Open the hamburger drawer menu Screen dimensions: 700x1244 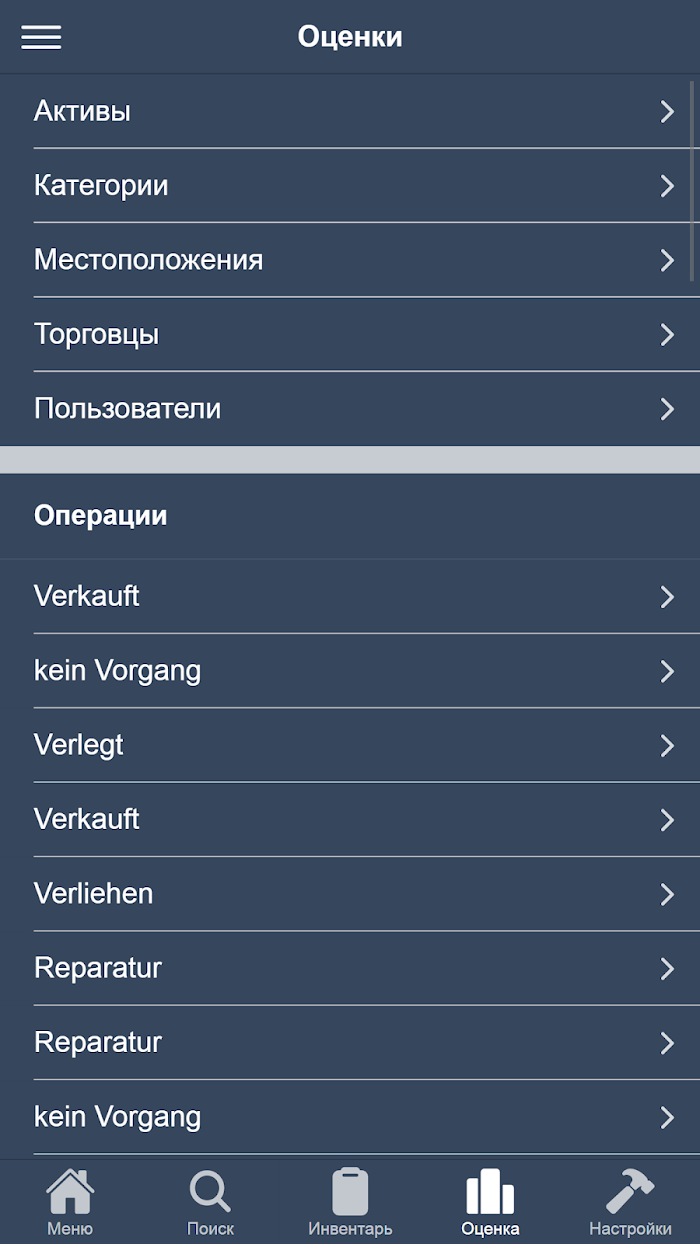pos(41,37)
